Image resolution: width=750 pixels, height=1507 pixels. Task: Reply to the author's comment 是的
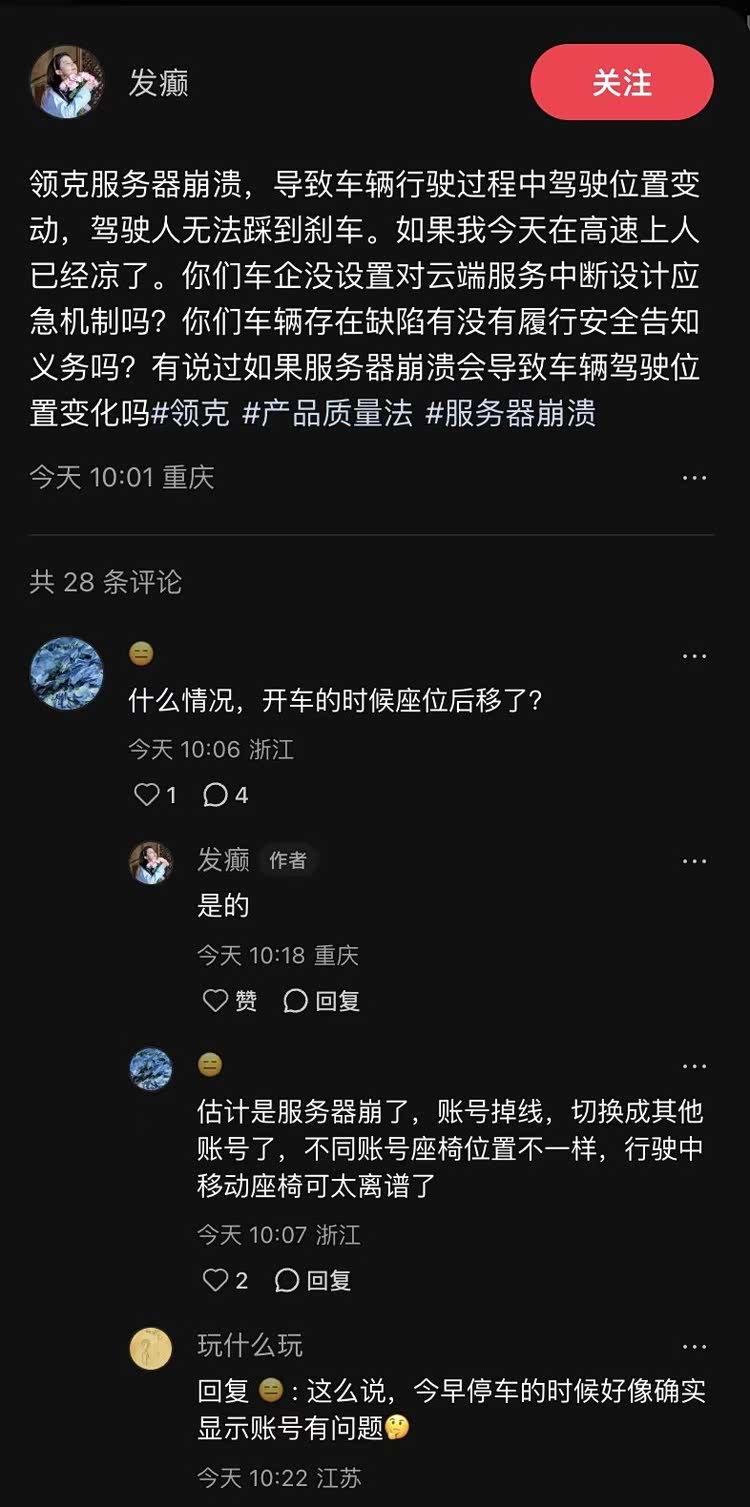pyautogui.click(x=321, y=1000)
